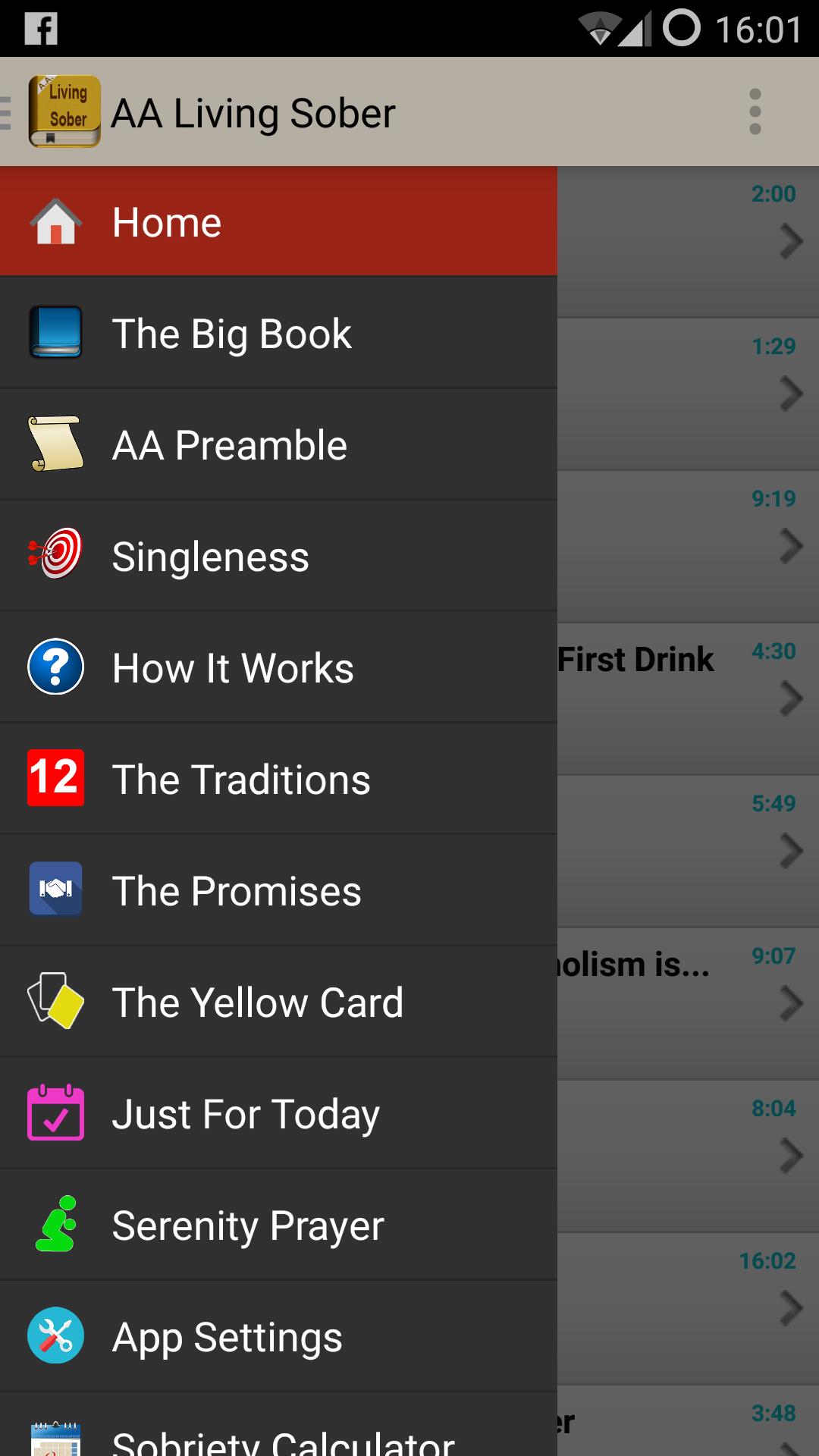This screenshot has width=819, height=1456.
Task: Open Singleness section
Action: (x=278, y=557)
